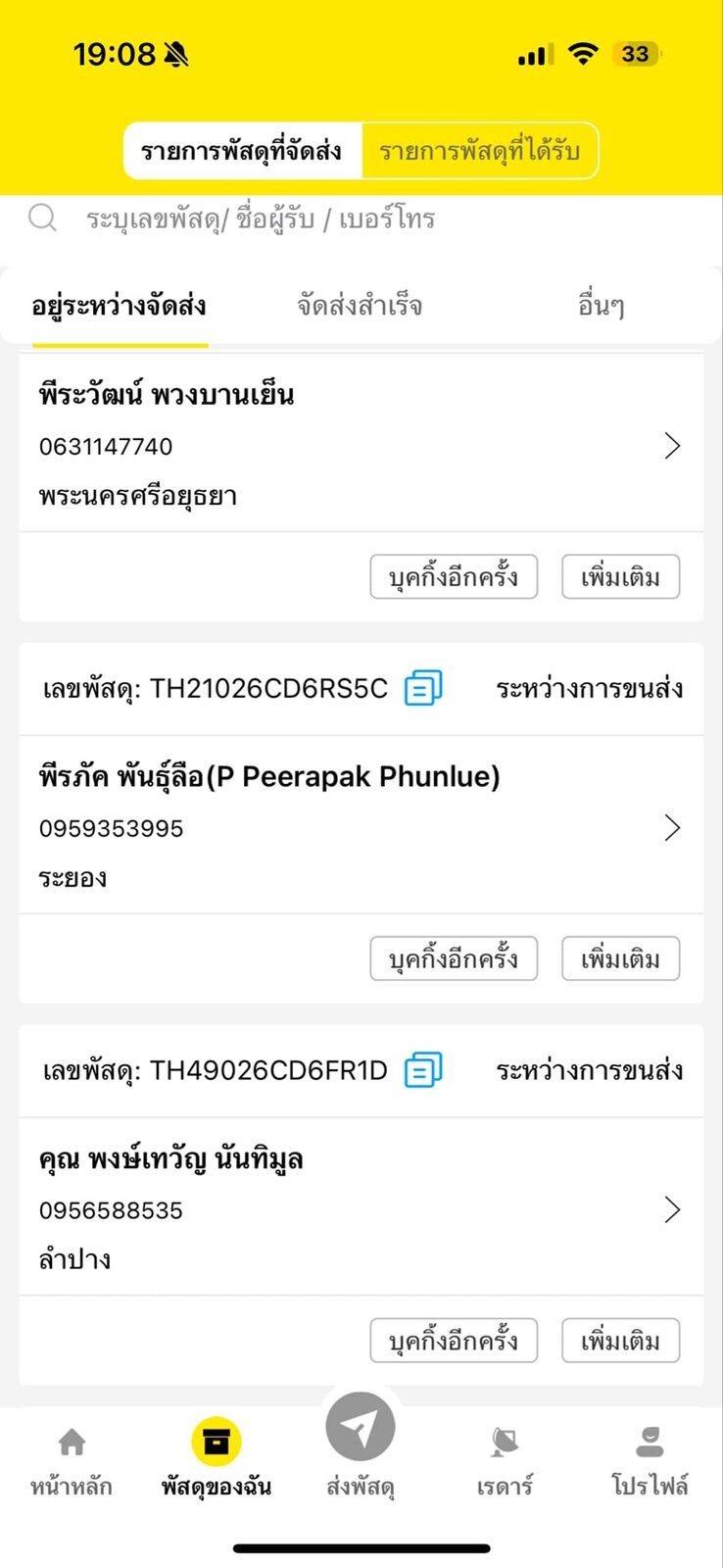Screen dimensions: 723x1568
Task: Open the จัดส่งสำเร็จ tab
Action: (360, 306)
